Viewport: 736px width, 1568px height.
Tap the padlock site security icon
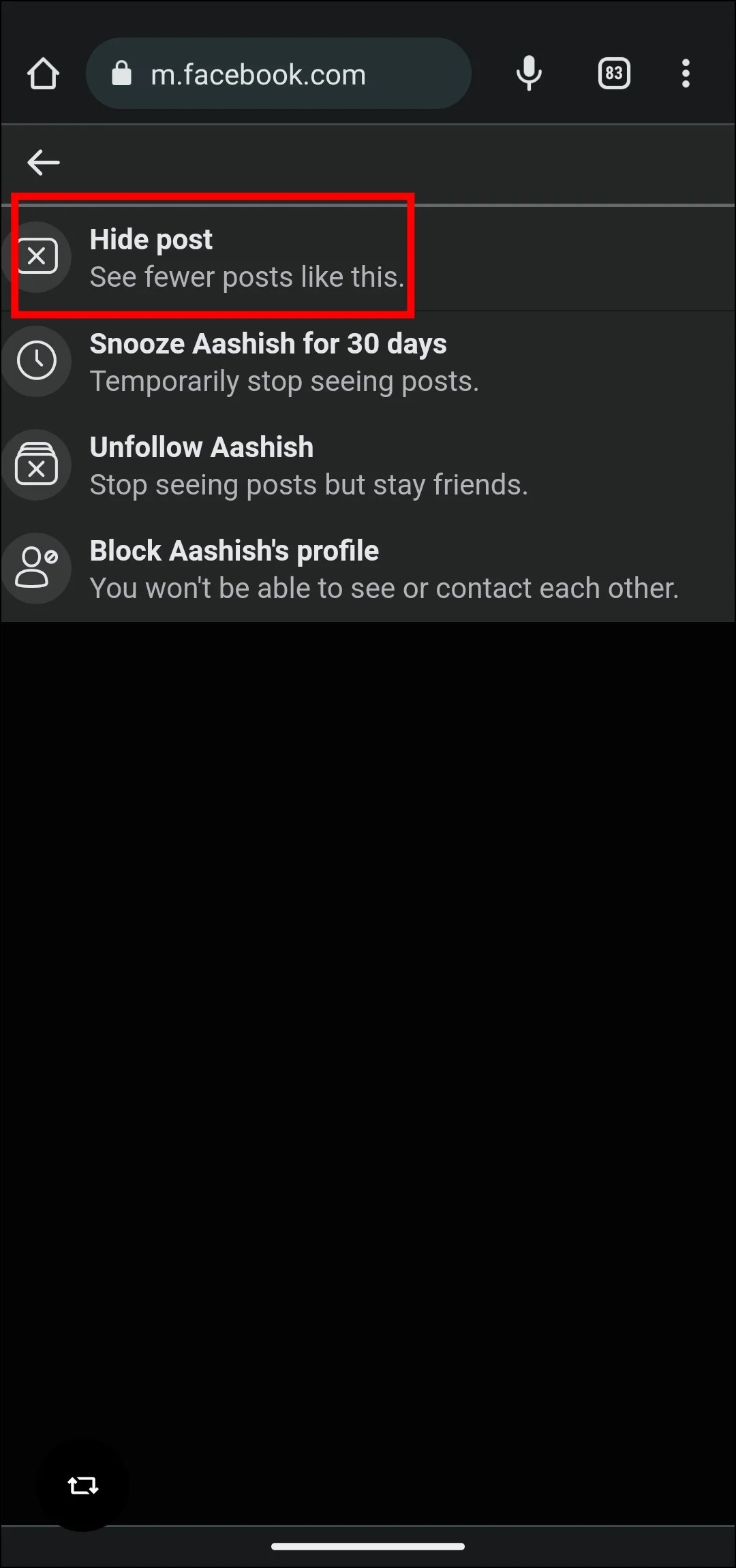[x=121, y=74]
